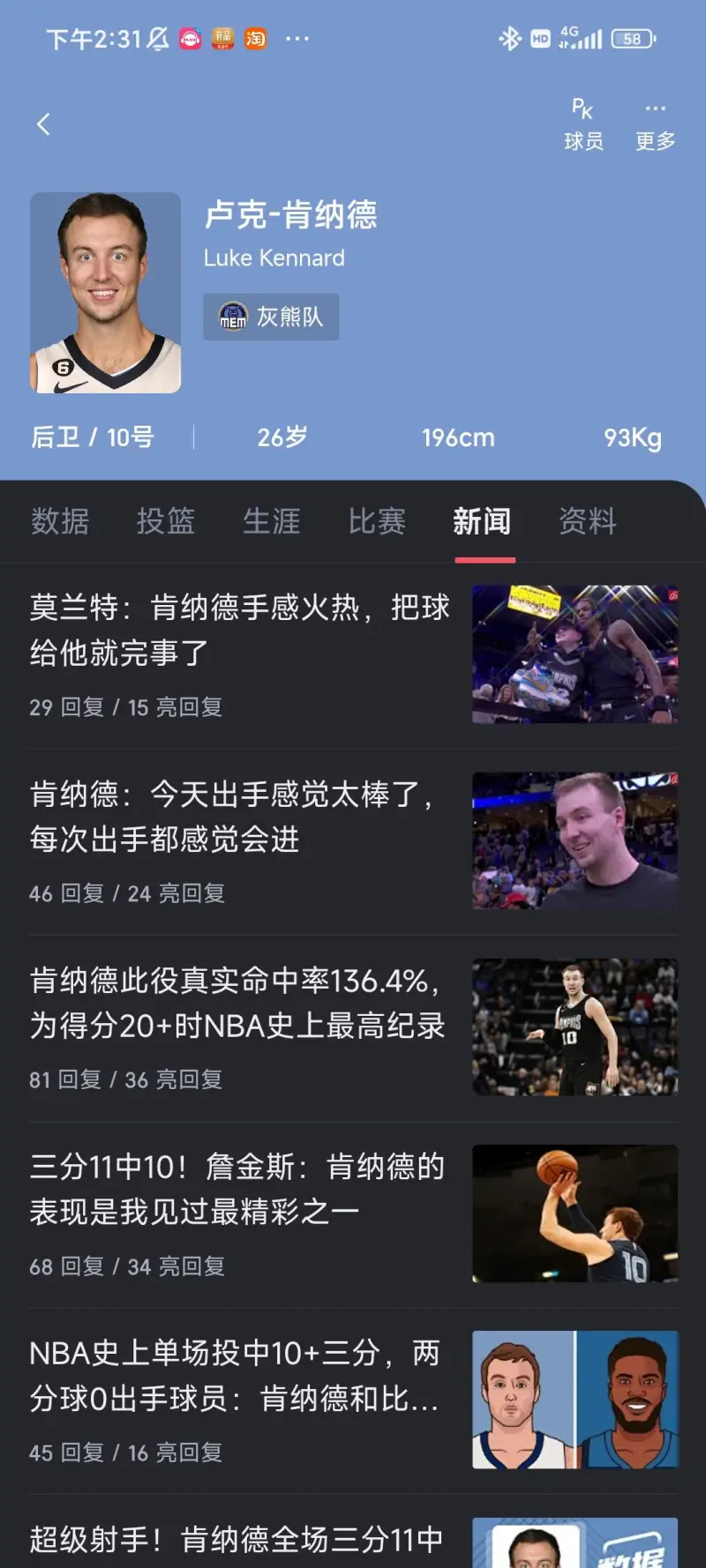Switch to the 生涯 tab
Screen dimensions: 706x1568
pyautogui.click(x=272, y=521)
